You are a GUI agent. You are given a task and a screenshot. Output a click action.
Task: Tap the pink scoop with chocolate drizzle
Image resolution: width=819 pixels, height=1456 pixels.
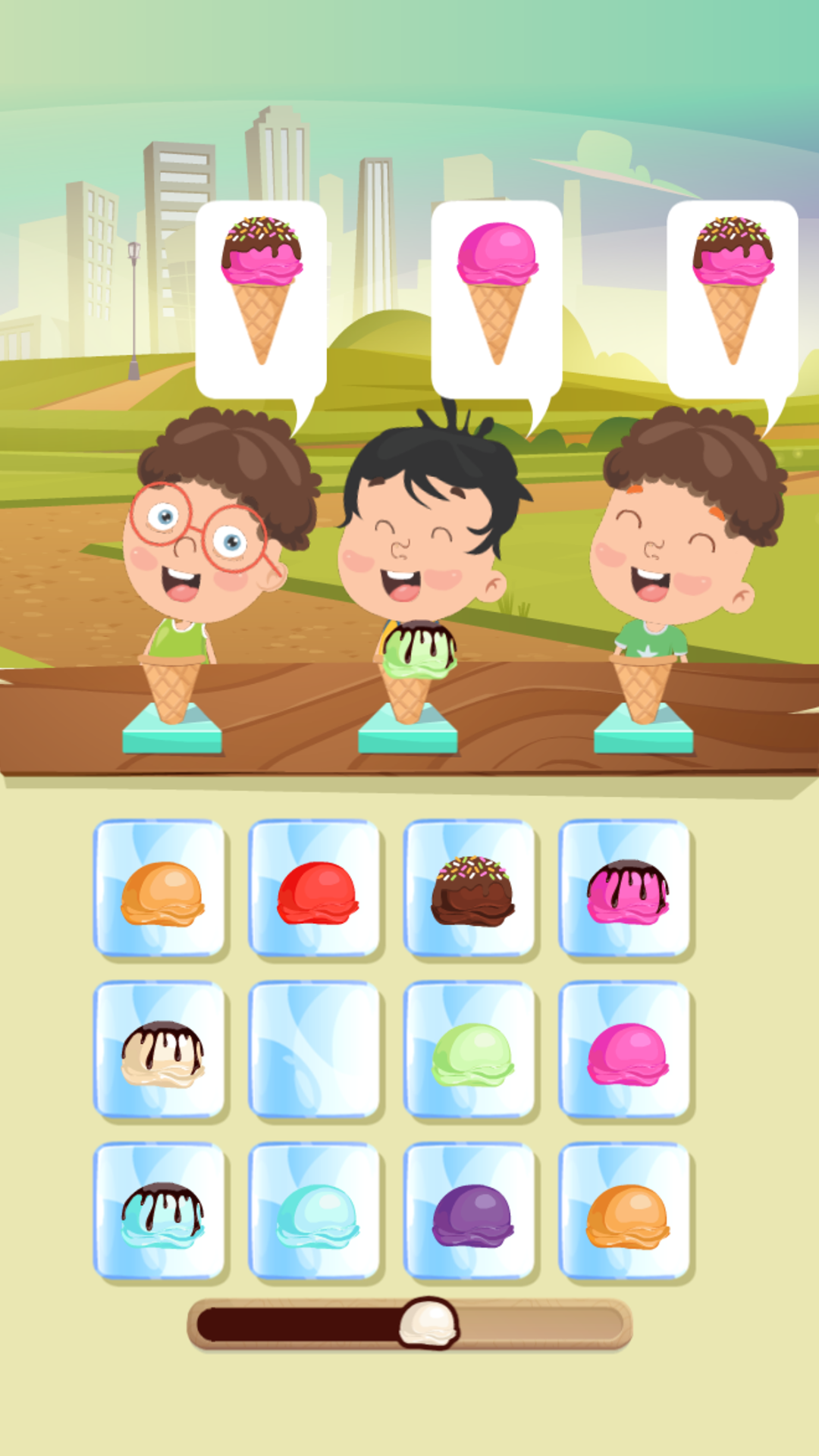pos(627,893)
